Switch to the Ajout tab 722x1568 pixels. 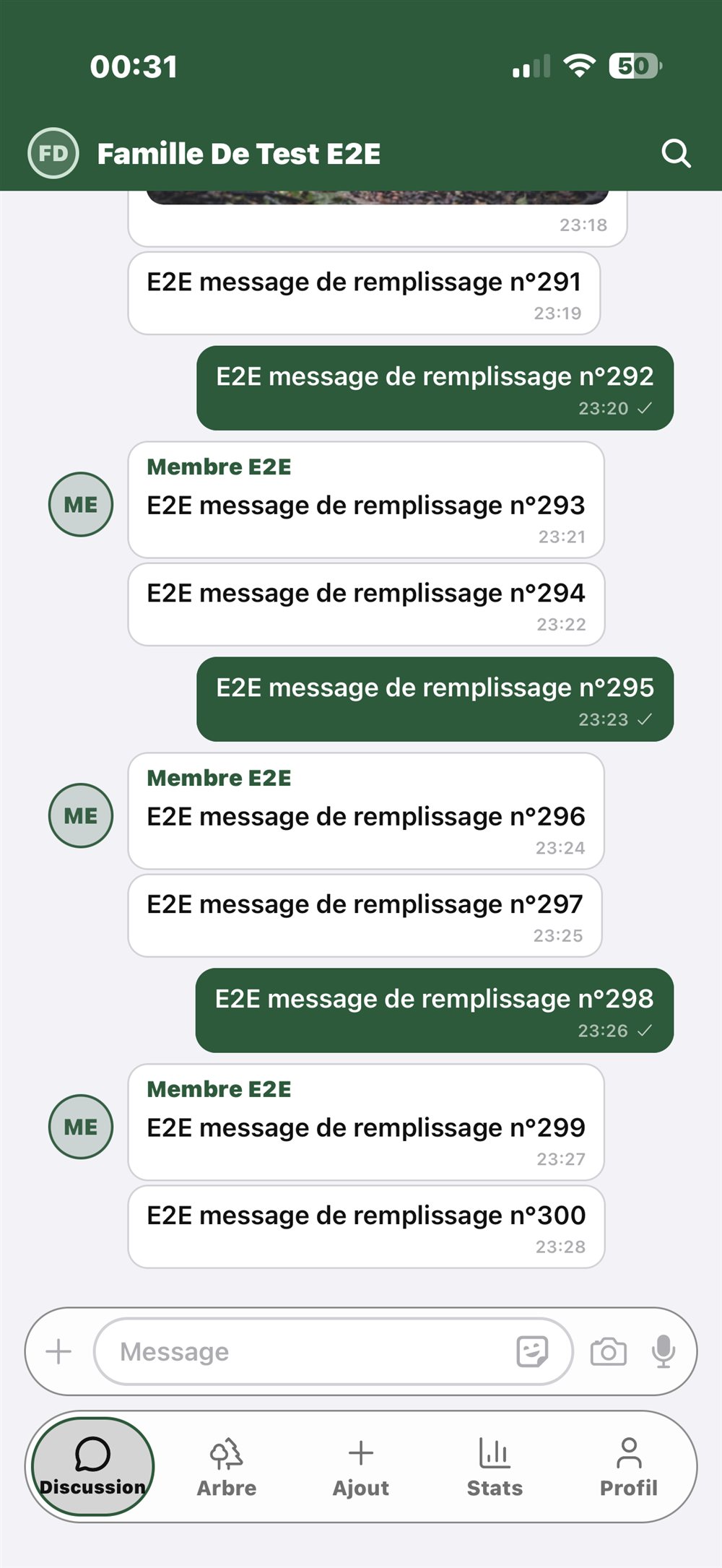tap(361, 1467)
